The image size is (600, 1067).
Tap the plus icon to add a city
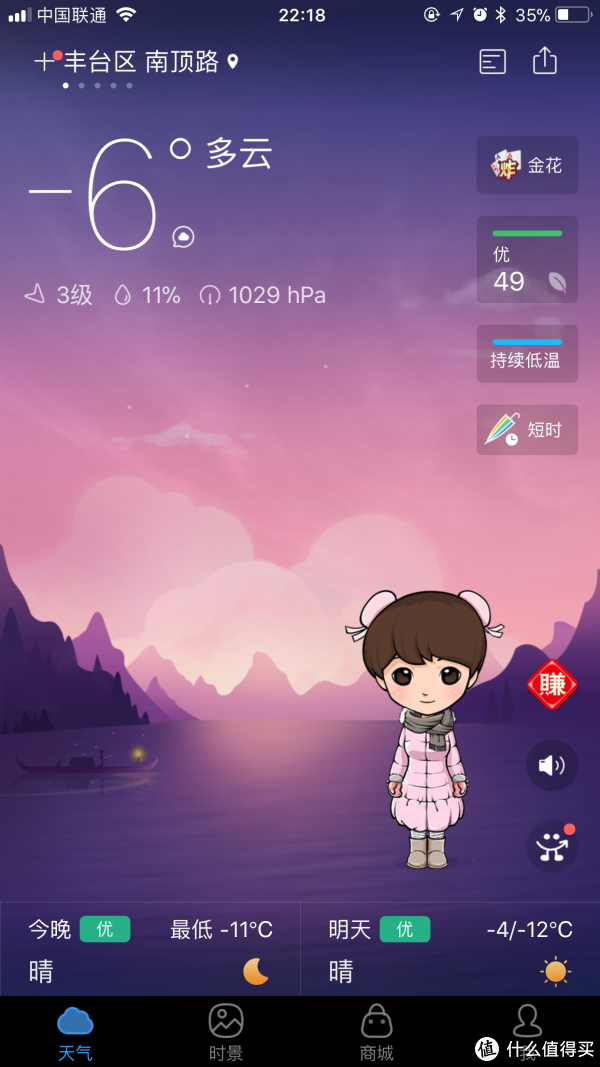(x=44, y=63)
